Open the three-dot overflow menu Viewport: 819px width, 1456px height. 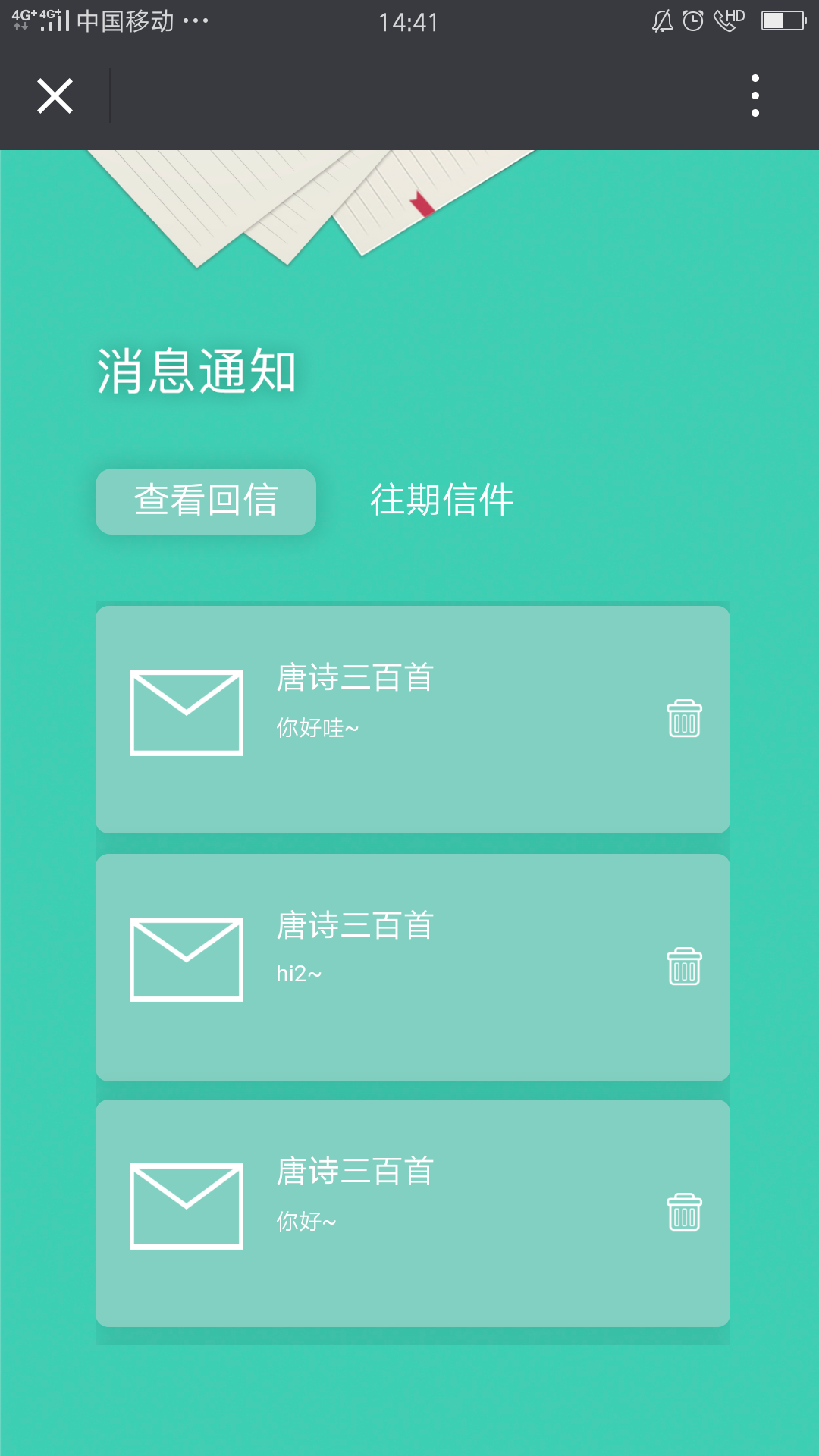click(755, 96)
